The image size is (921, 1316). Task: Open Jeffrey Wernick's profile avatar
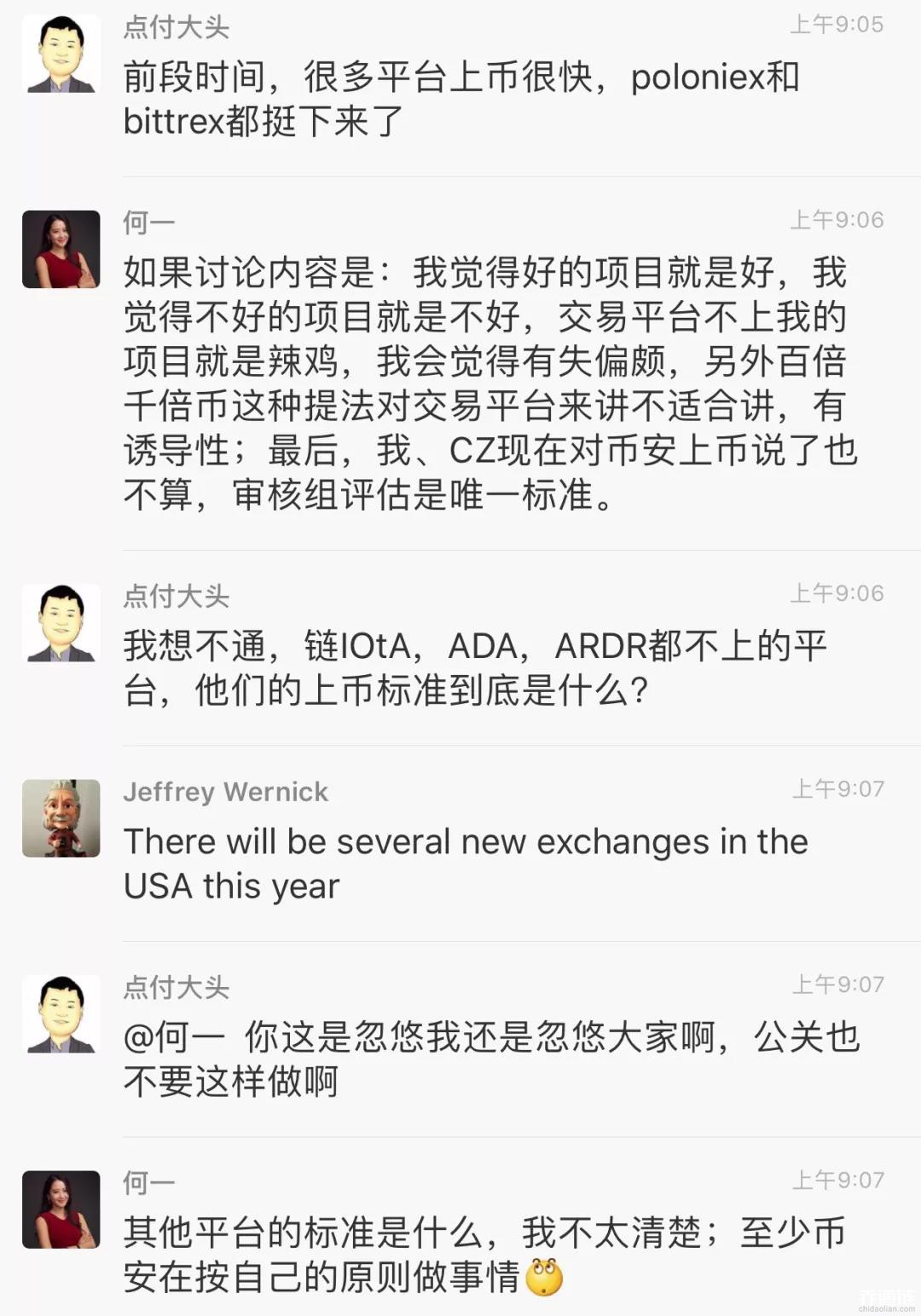coord(61,818)
